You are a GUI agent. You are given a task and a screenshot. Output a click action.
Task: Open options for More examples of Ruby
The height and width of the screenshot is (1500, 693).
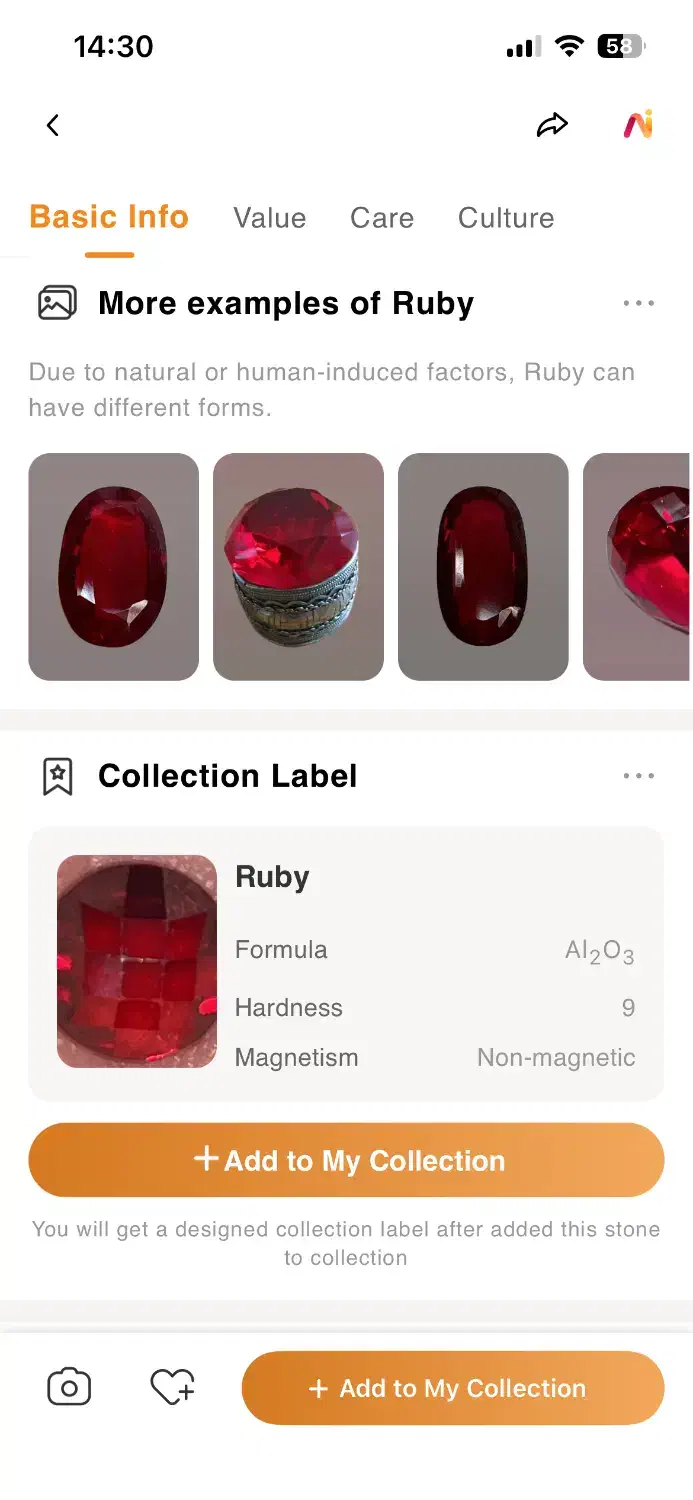(x=638, y=303)
